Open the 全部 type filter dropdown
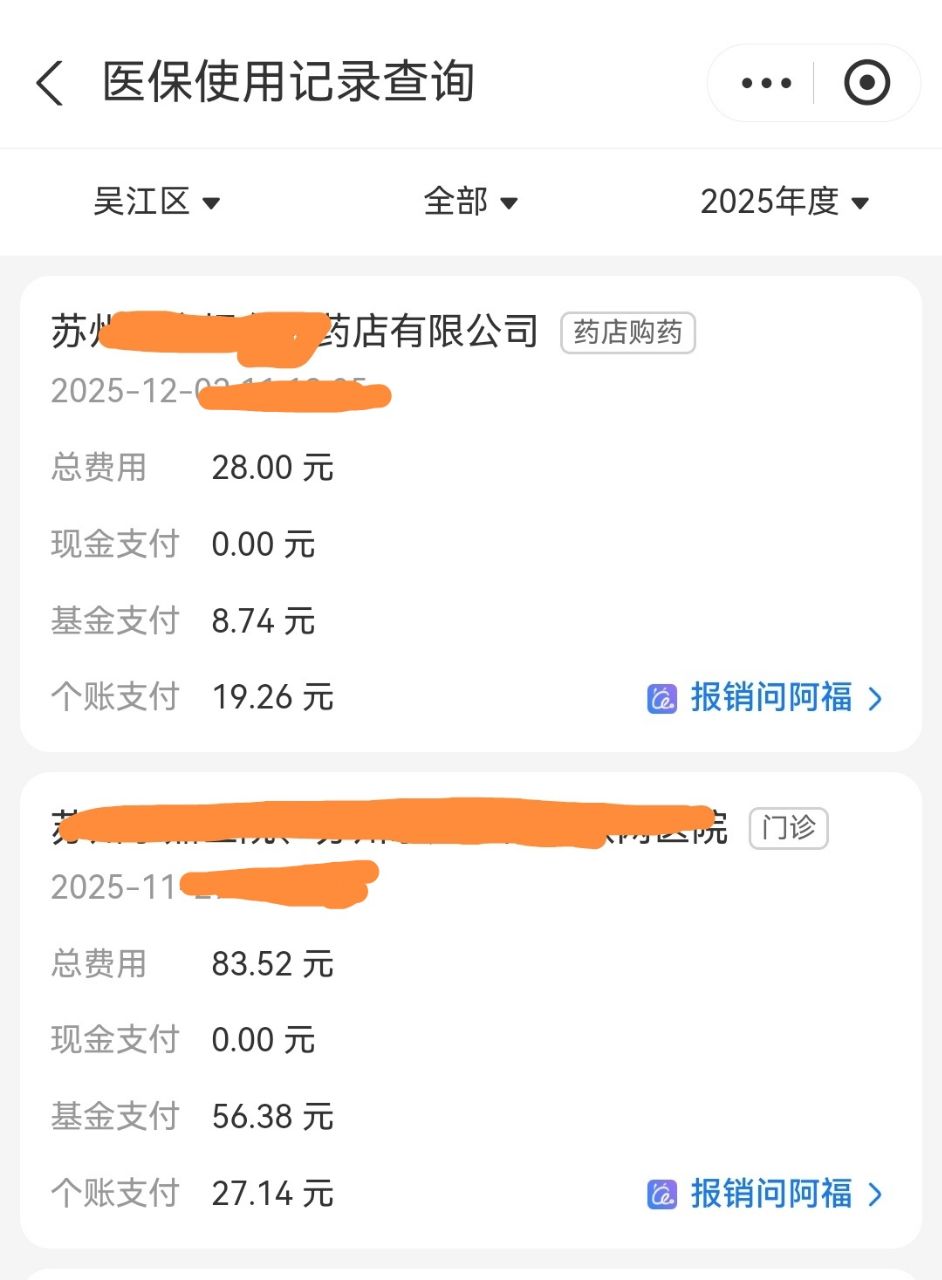This screenshot has height=1280, width=942. pyautogui.click(x=470, y=202)
